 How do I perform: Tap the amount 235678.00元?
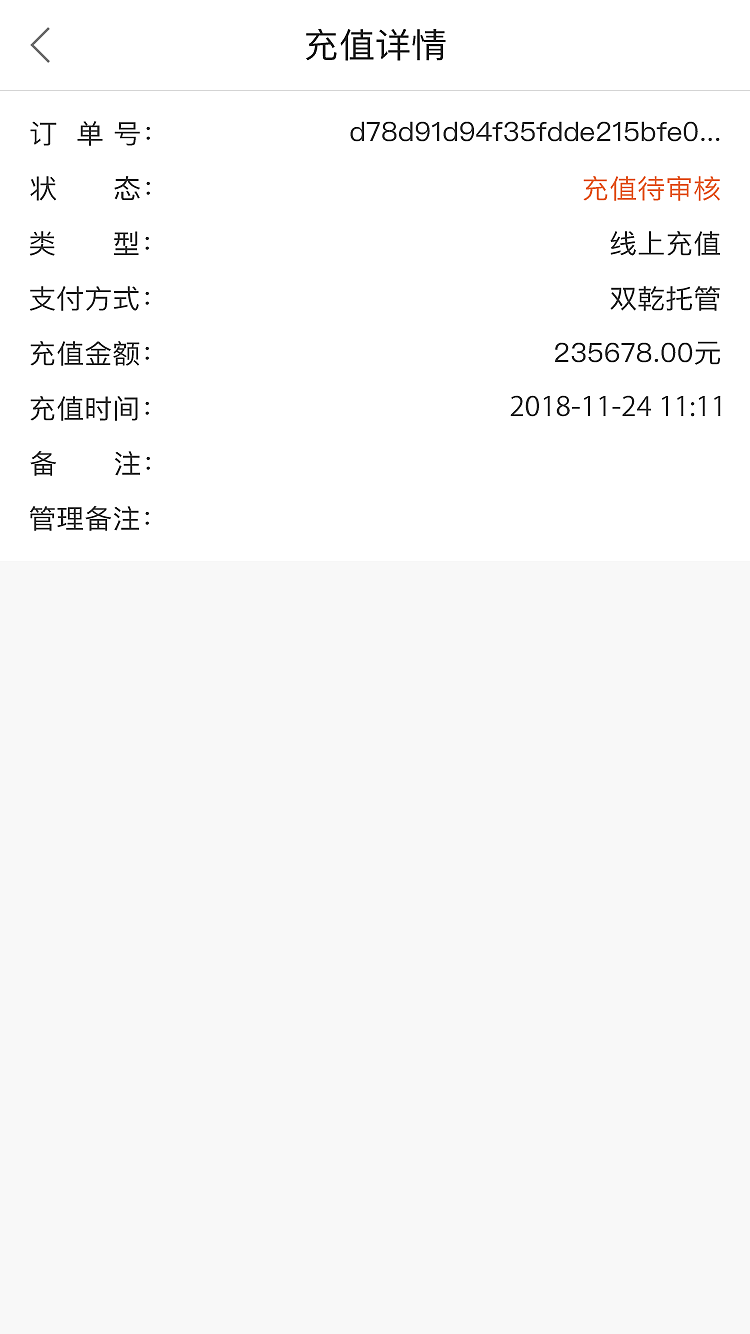[x=637, y=353]
